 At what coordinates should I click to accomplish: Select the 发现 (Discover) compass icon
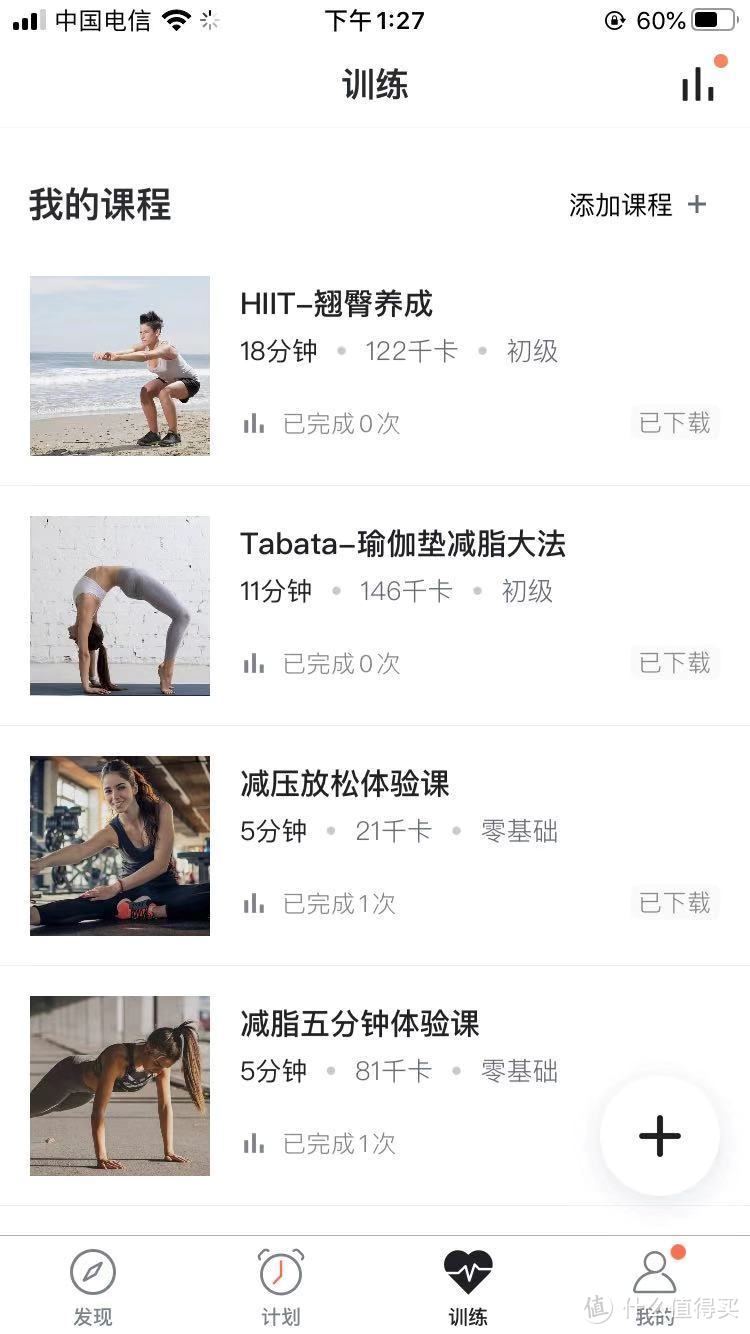[x=92, y=1271]
